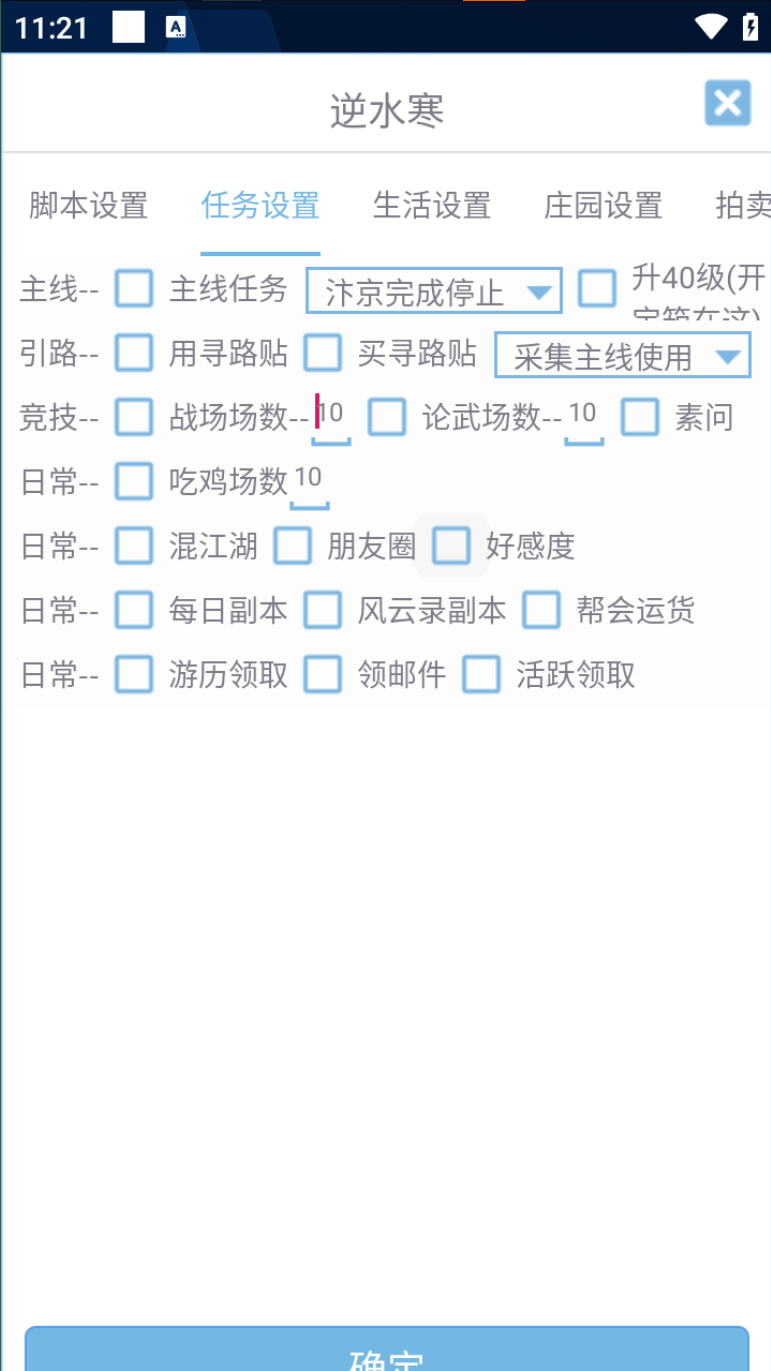Viewport: 771px width, 1371px height.
Task: Enable the 素问 competitive option
Action: (640, 418)
